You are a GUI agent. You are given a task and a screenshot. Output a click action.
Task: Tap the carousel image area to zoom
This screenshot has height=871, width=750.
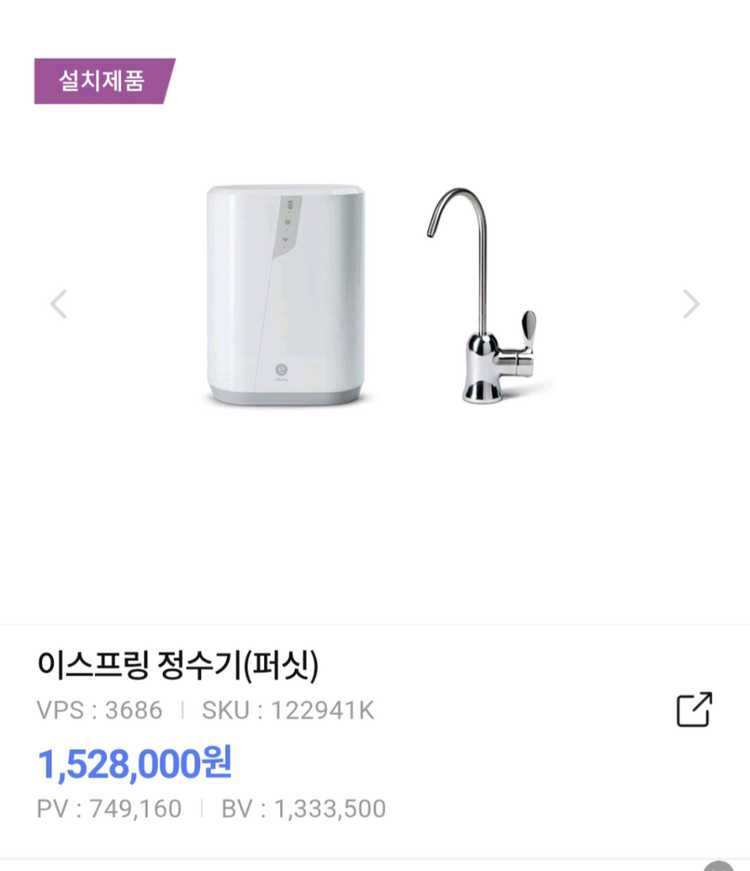tap(375, 300)
